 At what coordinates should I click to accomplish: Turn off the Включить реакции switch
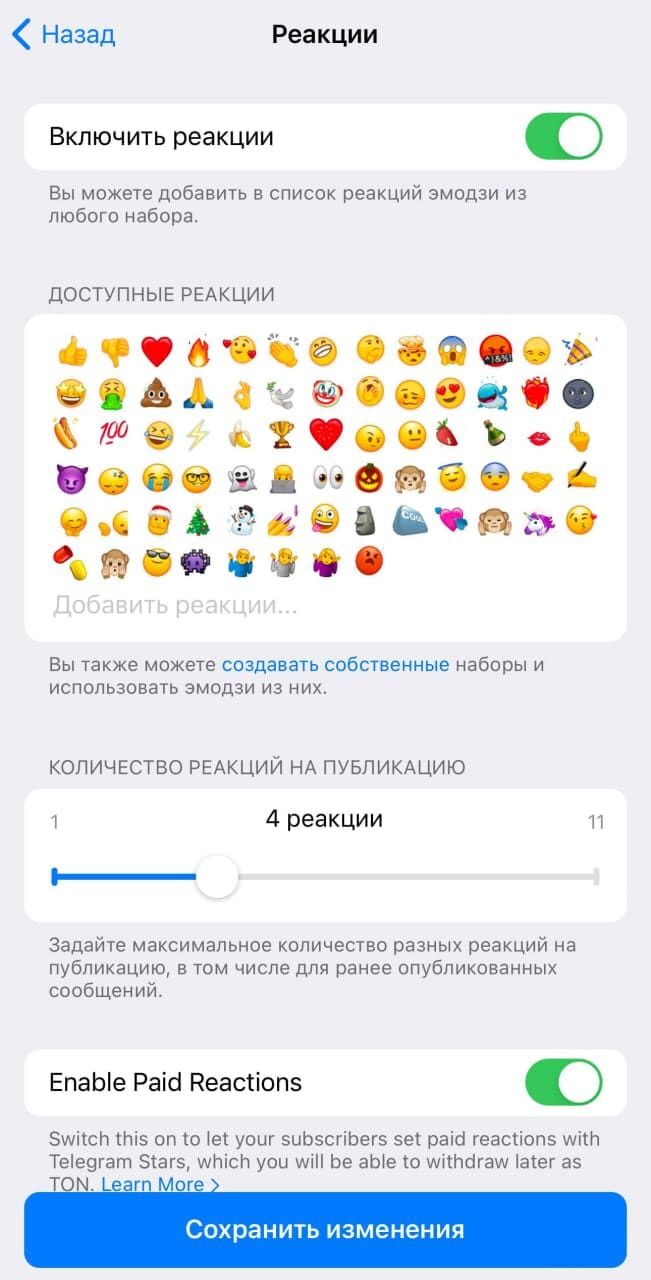coord(563,137)
